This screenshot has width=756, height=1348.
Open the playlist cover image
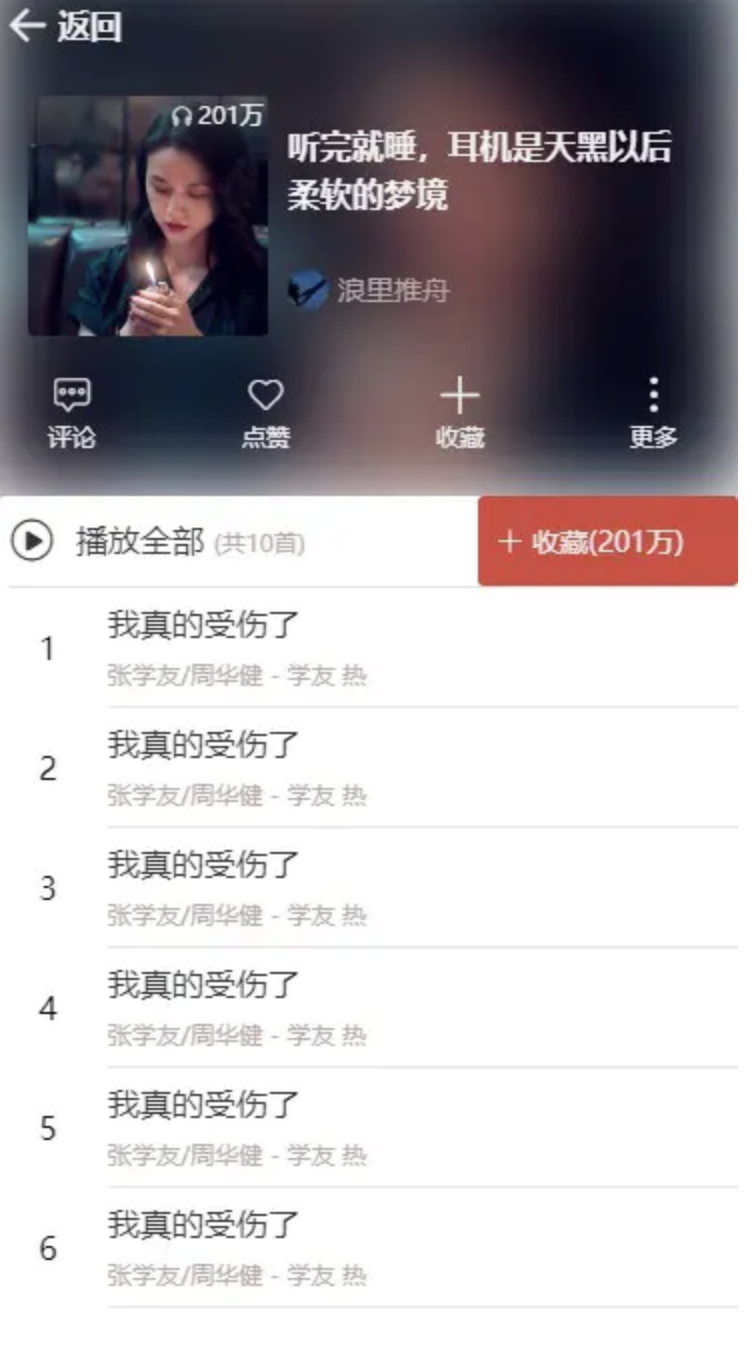click(x=148, y=215)
